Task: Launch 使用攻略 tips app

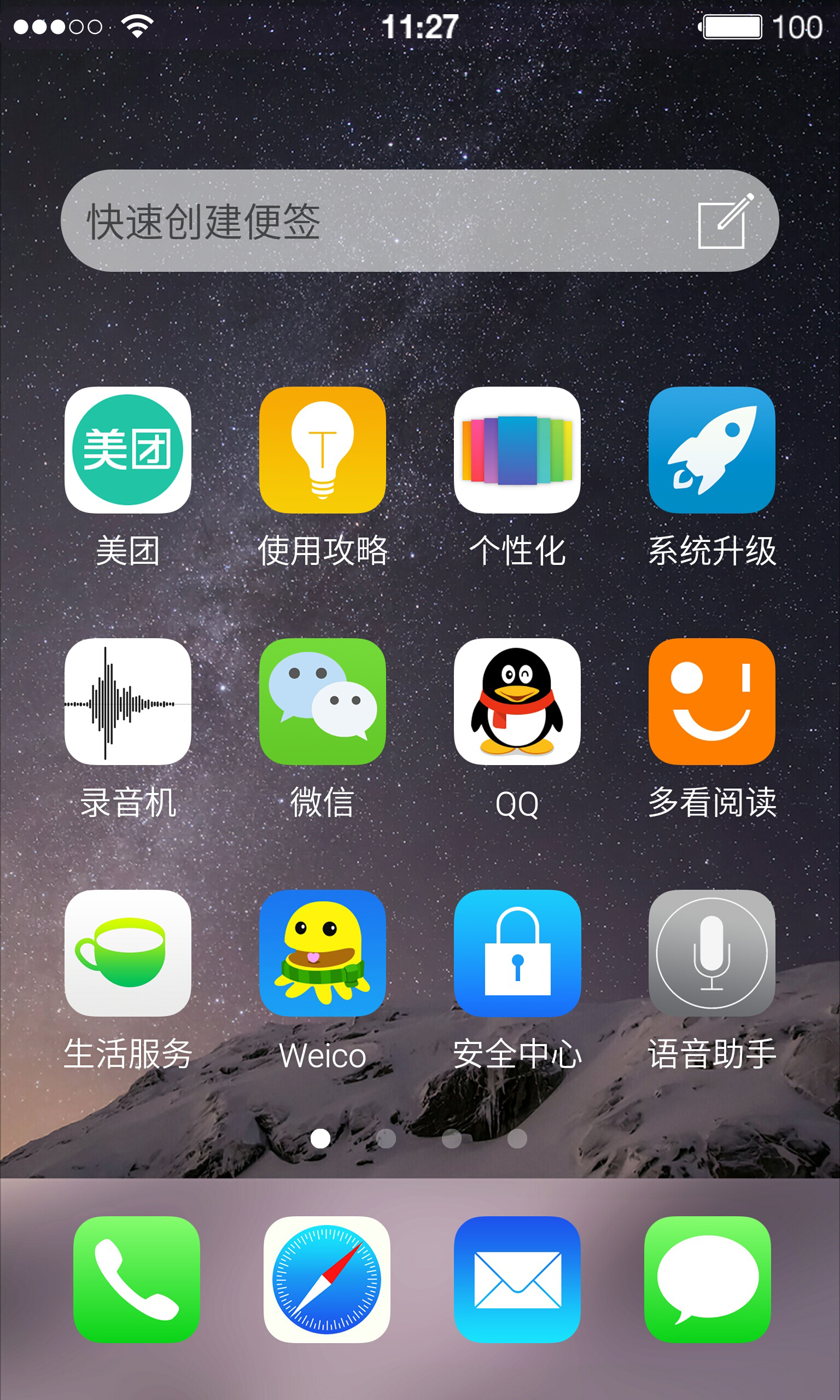Action: coord(322,450)
